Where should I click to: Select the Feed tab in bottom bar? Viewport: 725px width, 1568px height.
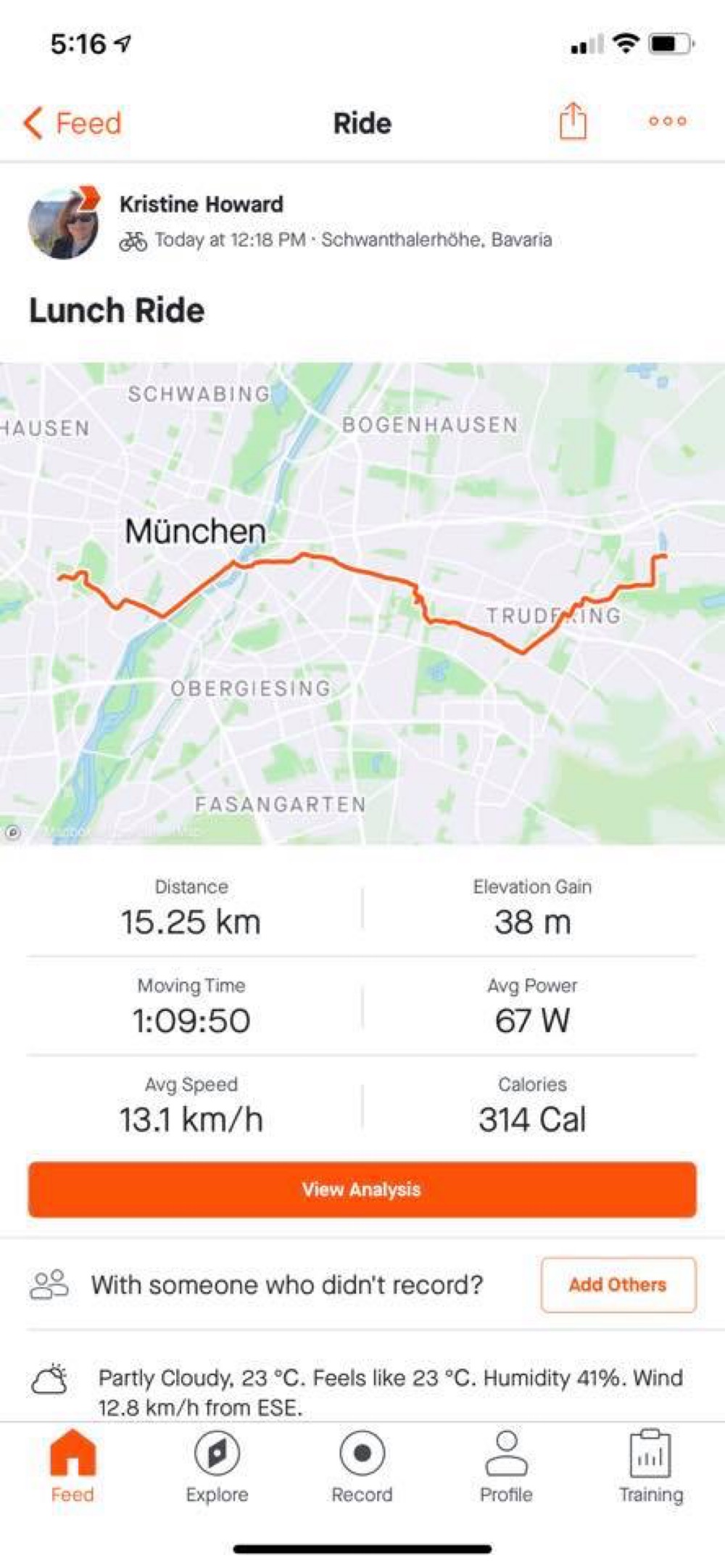(x=72, y=1466)
